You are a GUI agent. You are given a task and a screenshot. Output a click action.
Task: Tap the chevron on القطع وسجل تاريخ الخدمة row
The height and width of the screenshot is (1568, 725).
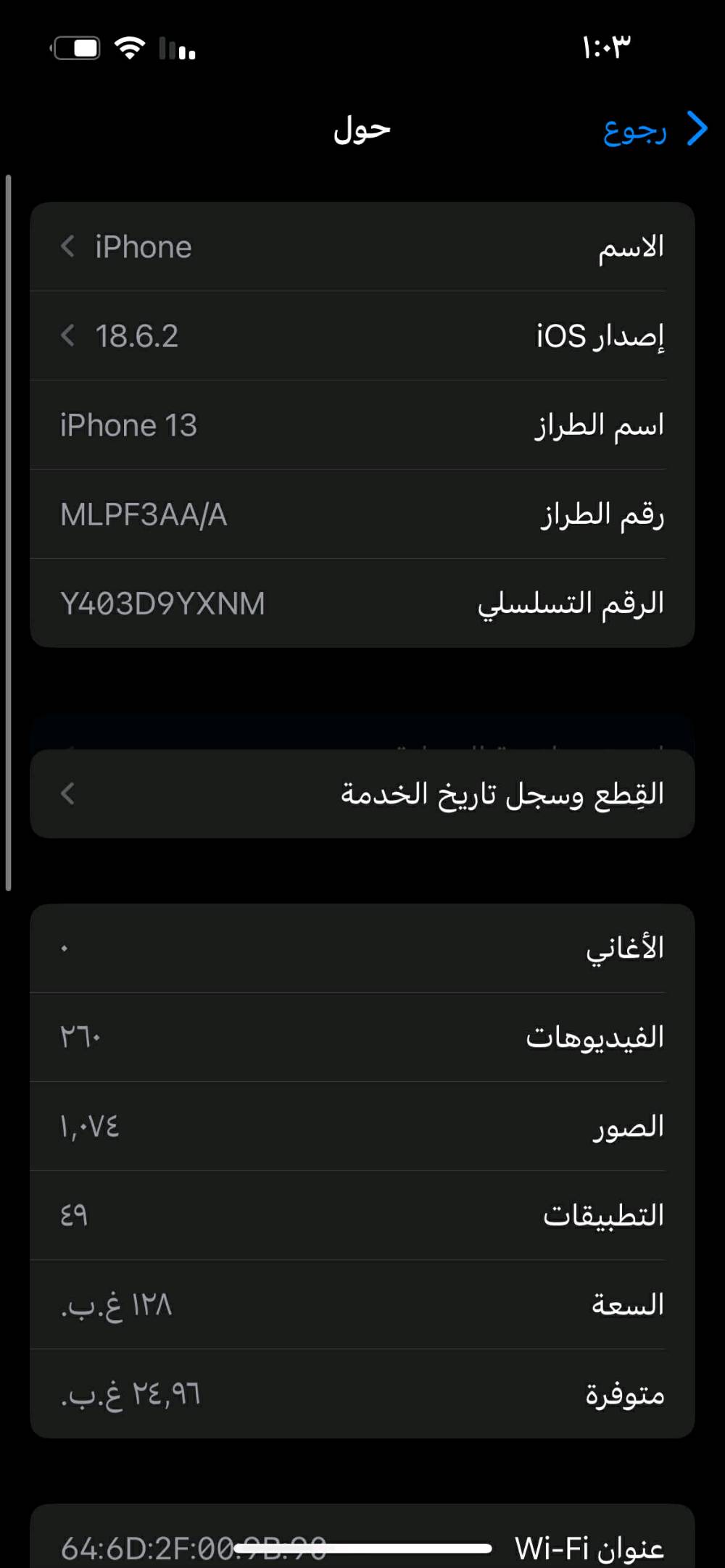tap(67, 794)
